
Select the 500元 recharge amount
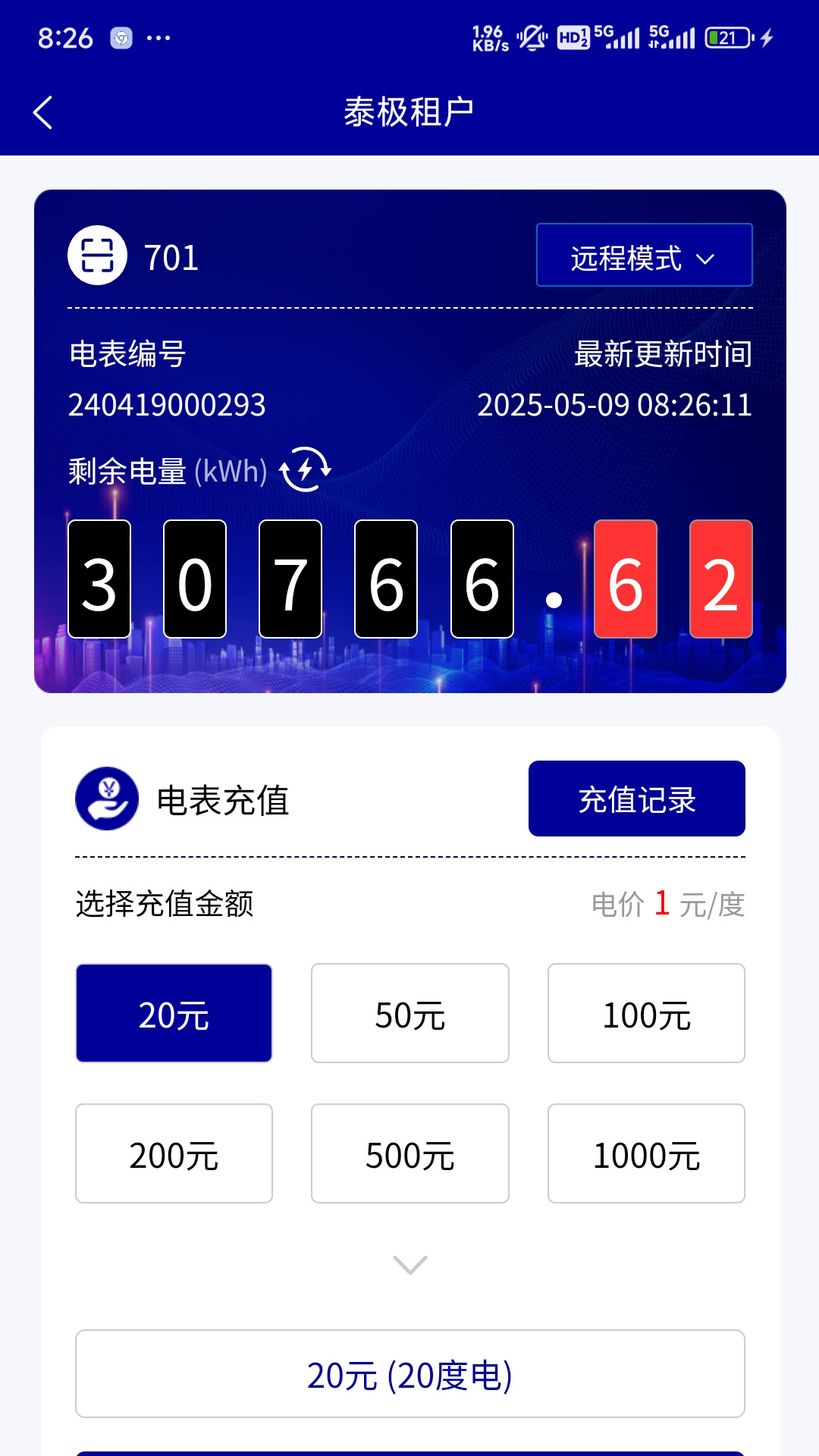coord(409,1153)
